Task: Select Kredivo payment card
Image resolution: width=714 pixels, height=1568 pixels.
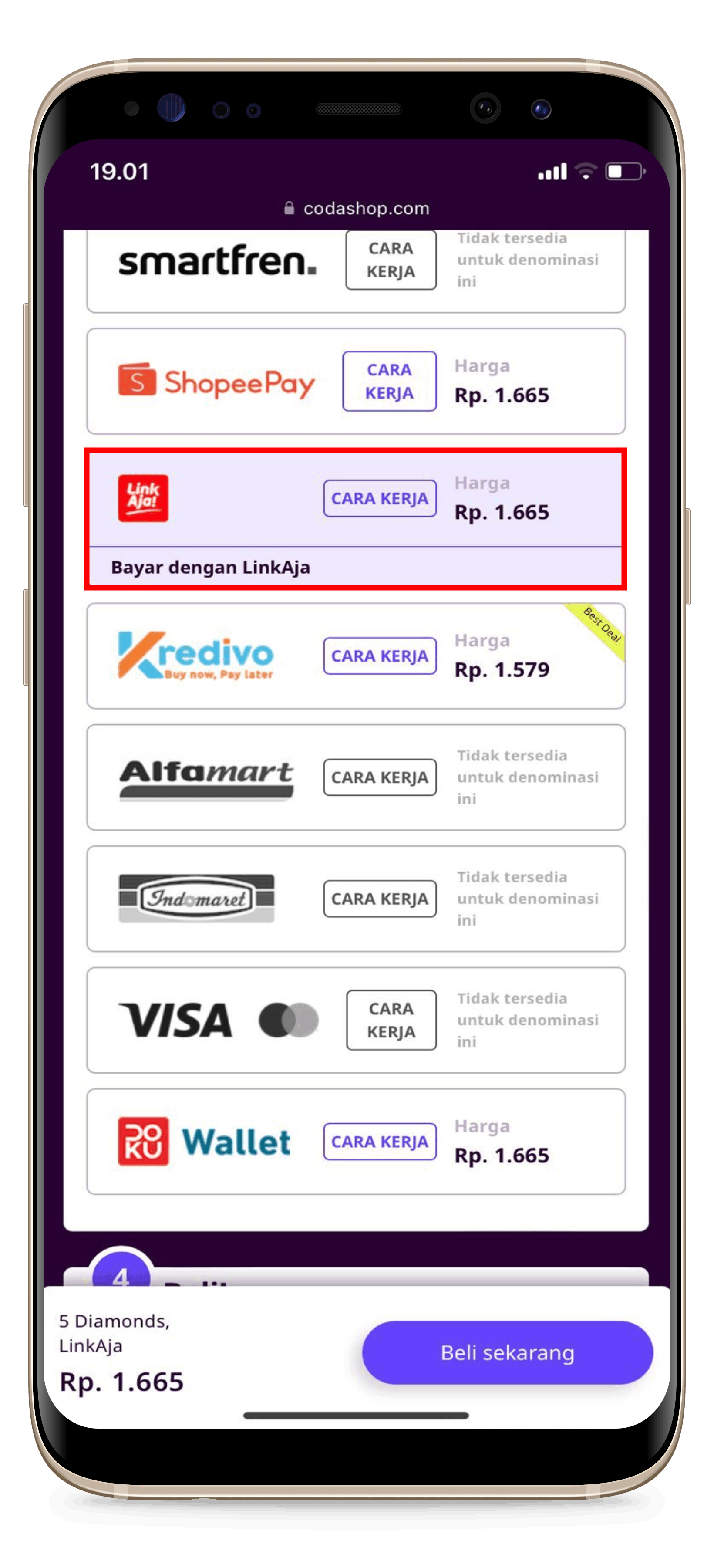Action: (x=196, y=656)
